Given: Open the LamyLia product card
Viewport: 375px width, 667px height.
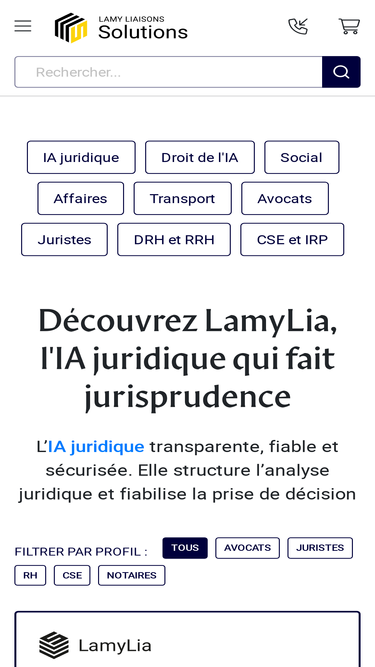Looking at the screenshot, I should (188, 639).
